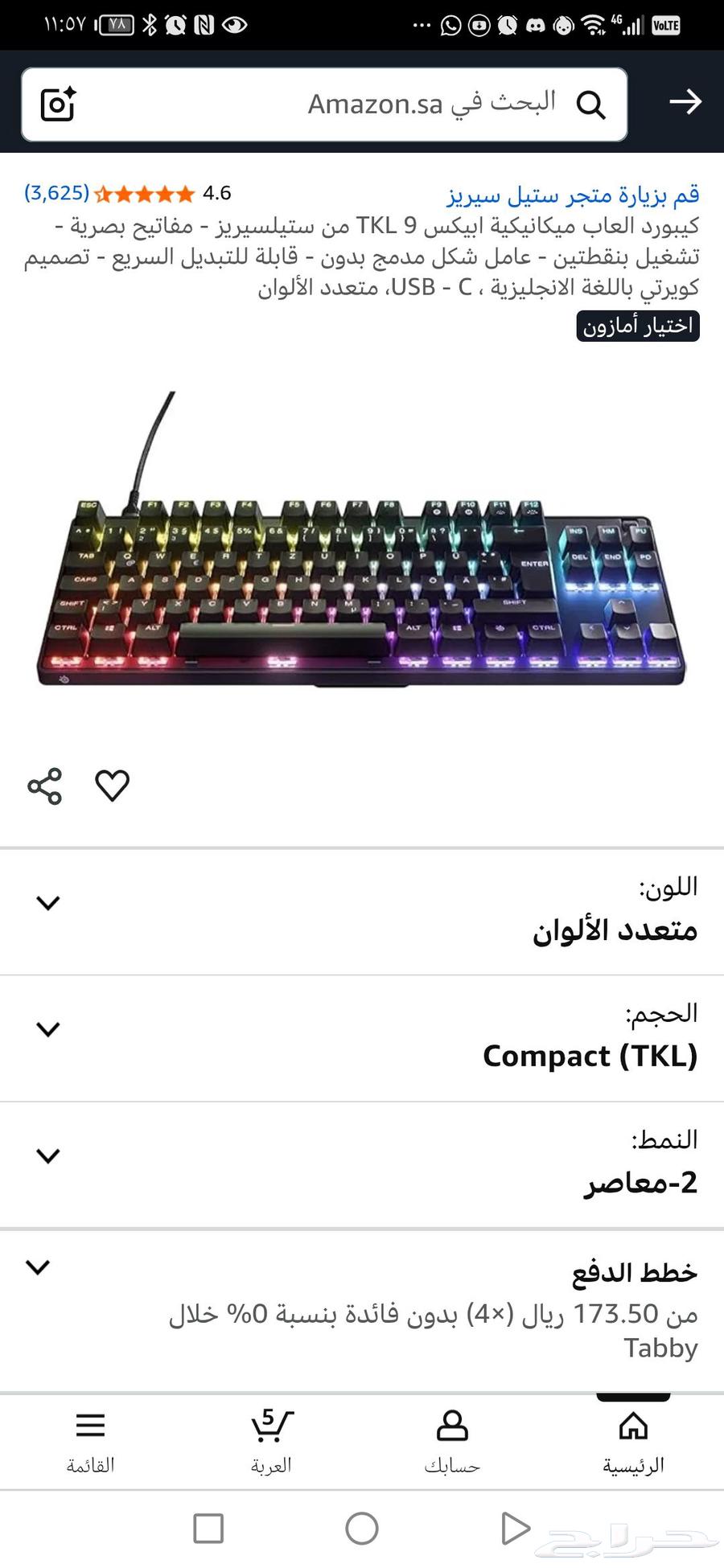Add the keyboard to wishlist with heart icon
This screenshot has height=1568, width=724.
(112, 786)
